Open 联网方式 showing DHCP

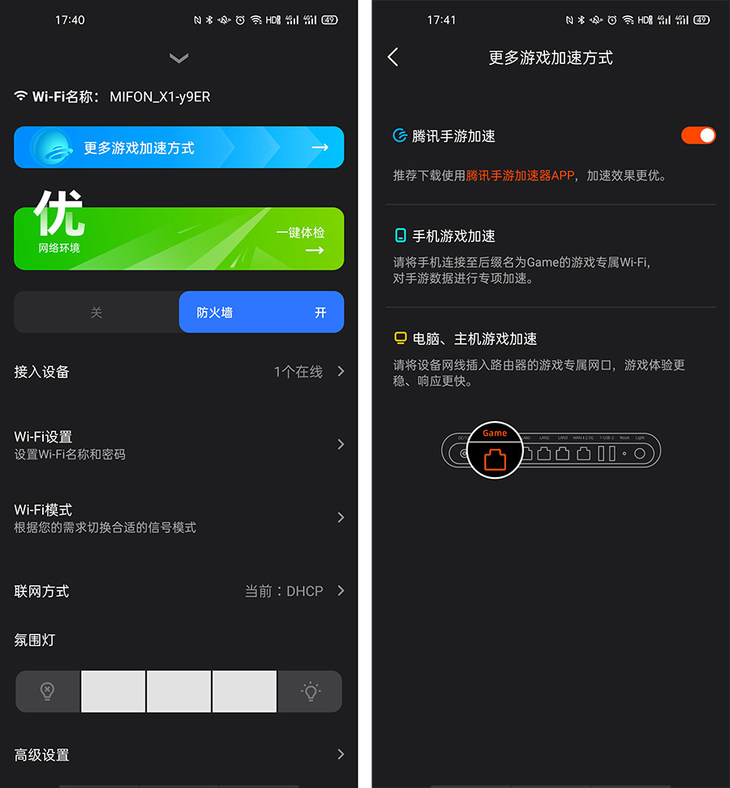179,591
